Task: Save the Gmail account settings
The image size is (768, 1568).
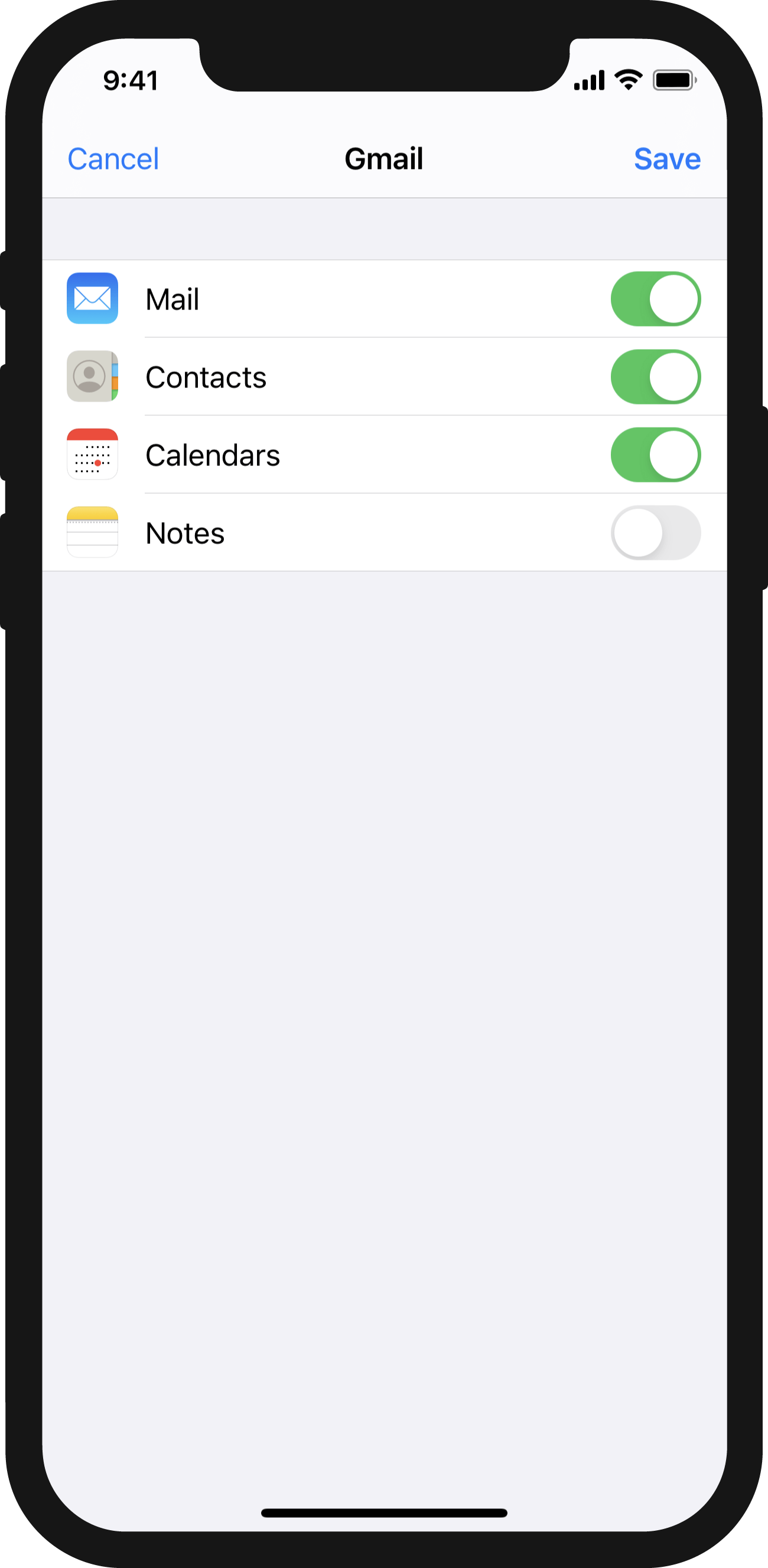Action: click(x=667, y=159)
